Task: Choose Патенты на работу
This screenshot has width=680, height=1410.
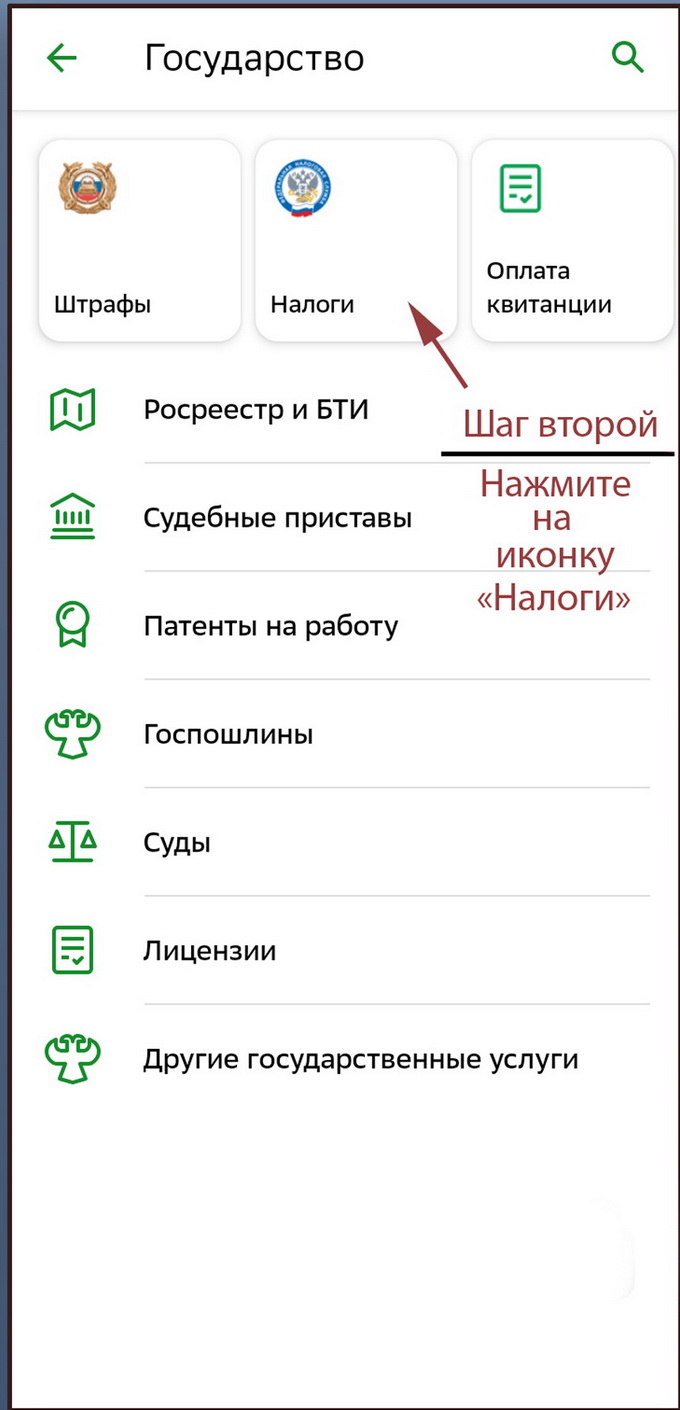Action: click(270, 626)
